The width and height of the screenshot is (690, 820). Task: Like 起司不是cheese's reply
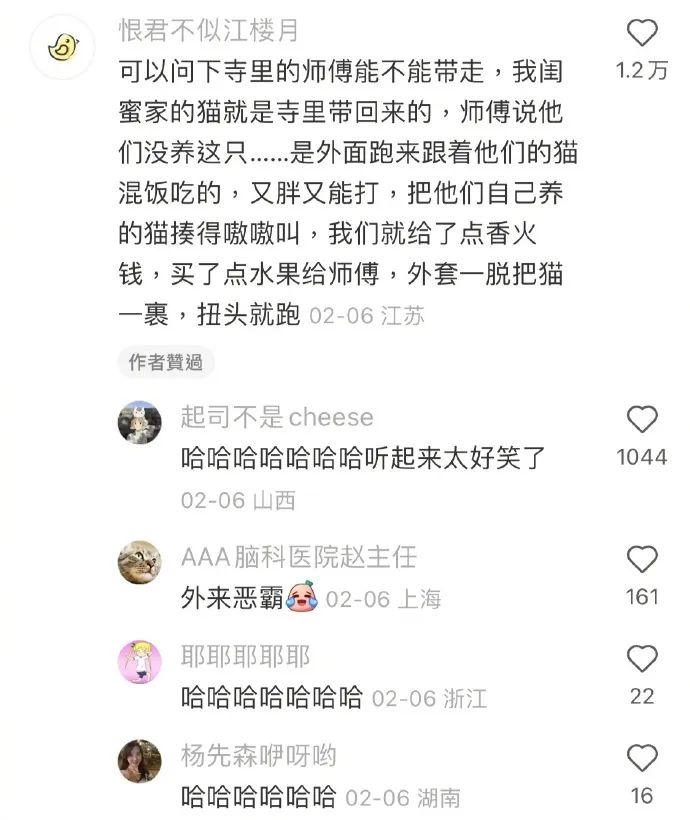click(x=642, y=419)
